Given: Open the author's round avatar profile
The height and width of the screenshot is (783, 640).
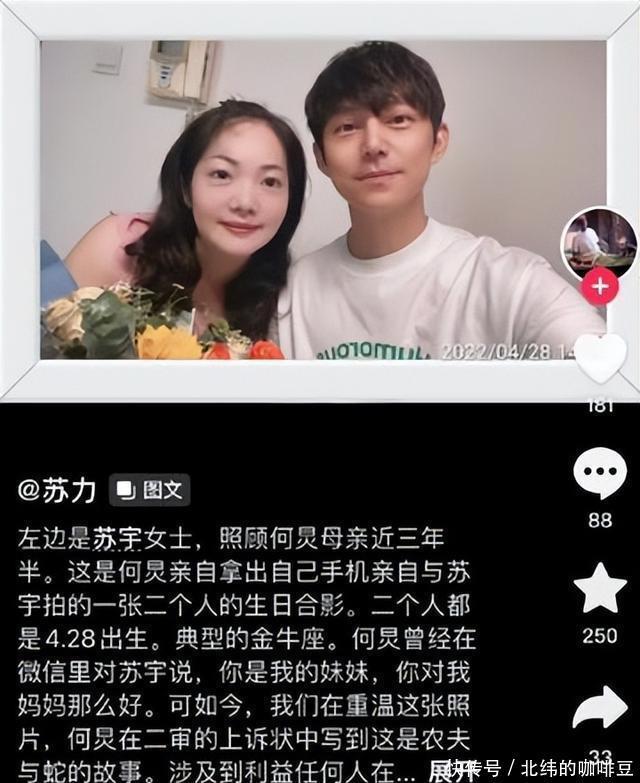Looking at the screenshot, I should 598,244.
